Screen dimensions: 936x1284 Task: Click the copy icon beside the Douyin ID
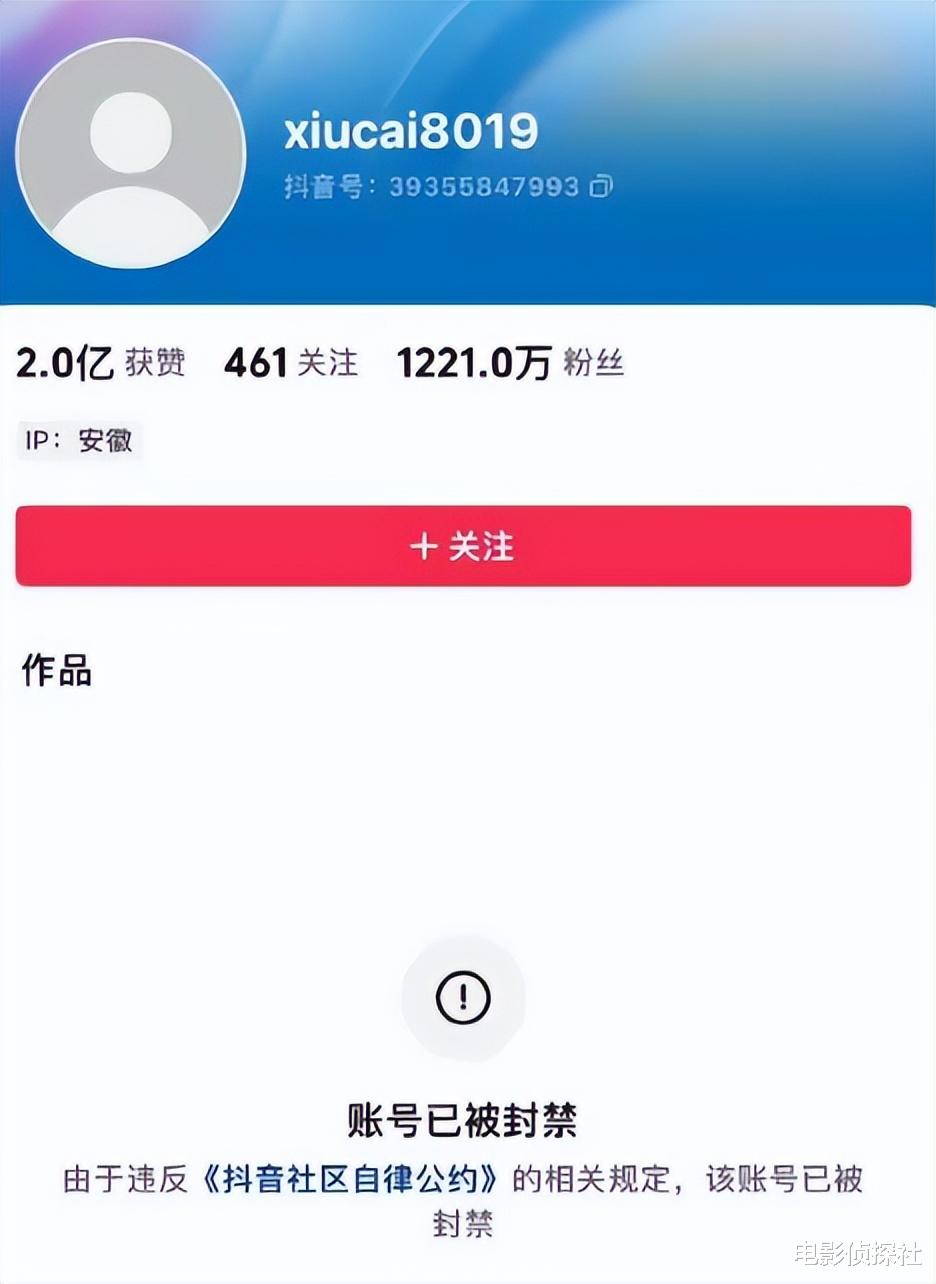click(x=600, y=187)
